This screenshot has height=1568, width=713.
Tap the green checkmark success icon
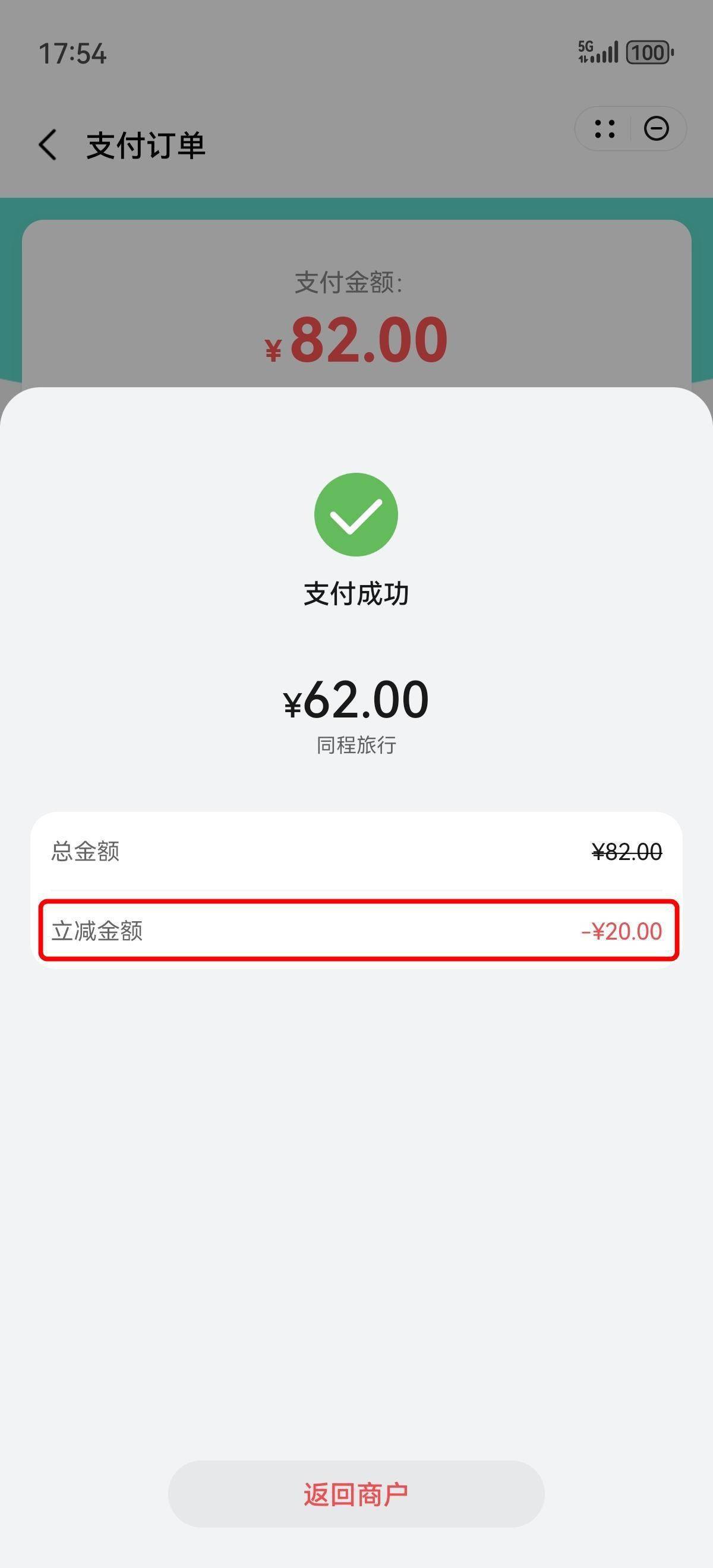tap(356, 514)
